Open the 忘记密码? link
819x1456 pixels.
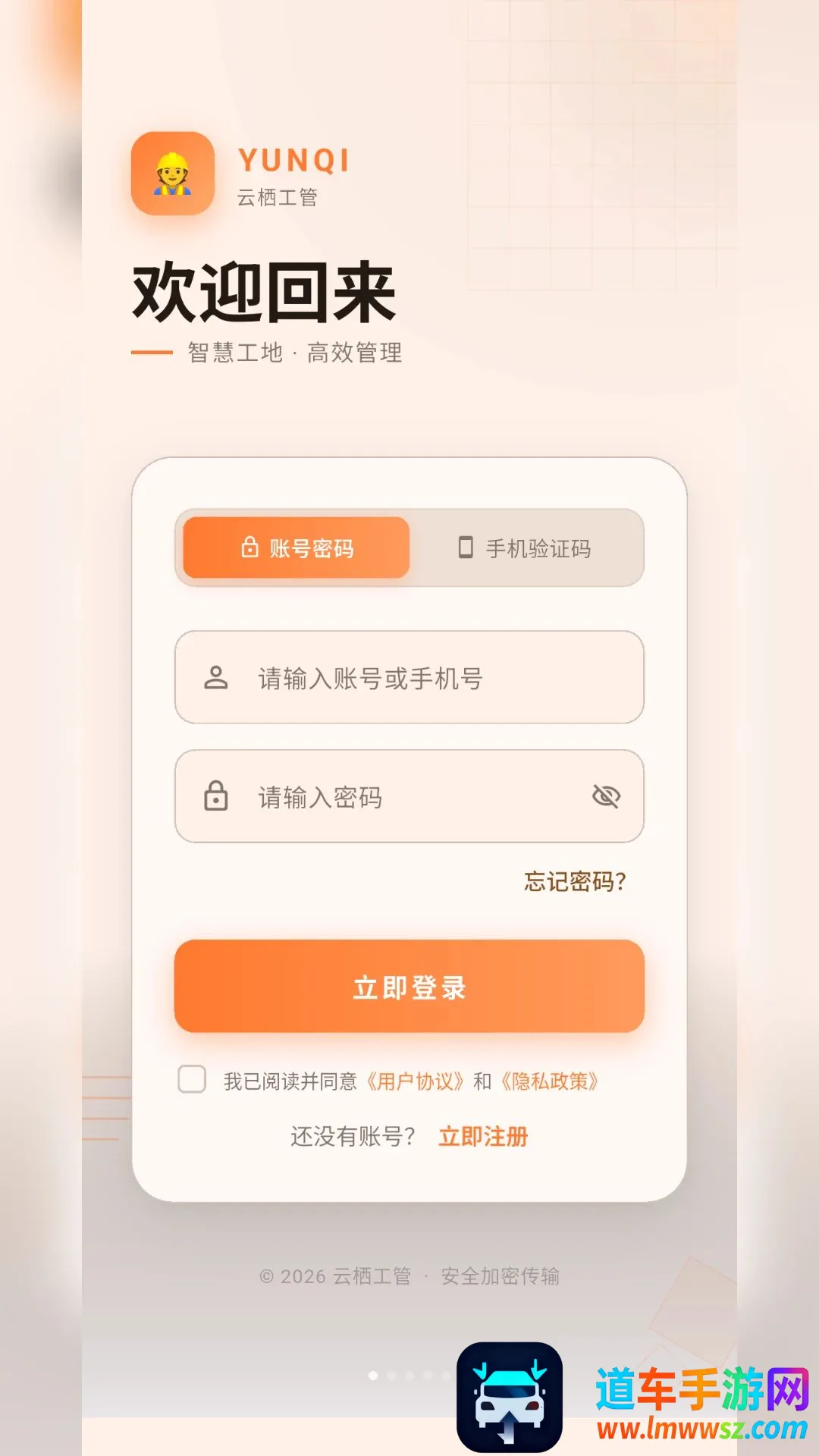(575, 881)
